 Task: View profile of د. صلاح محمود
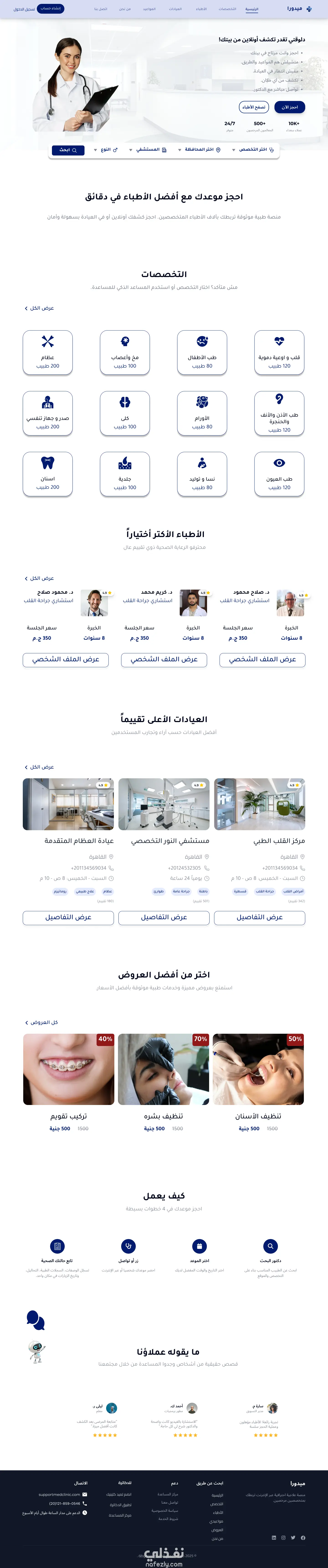coord(262,659)
